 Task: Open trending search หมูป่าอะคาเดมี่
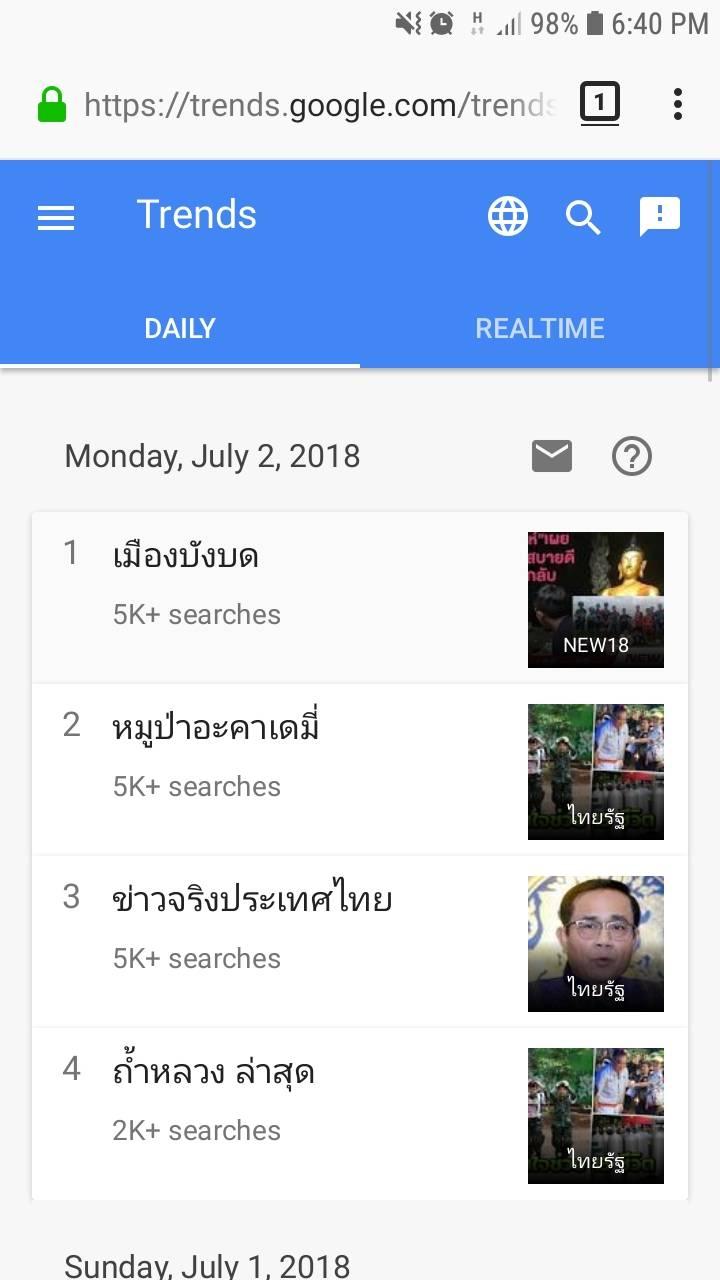[216, 727]
